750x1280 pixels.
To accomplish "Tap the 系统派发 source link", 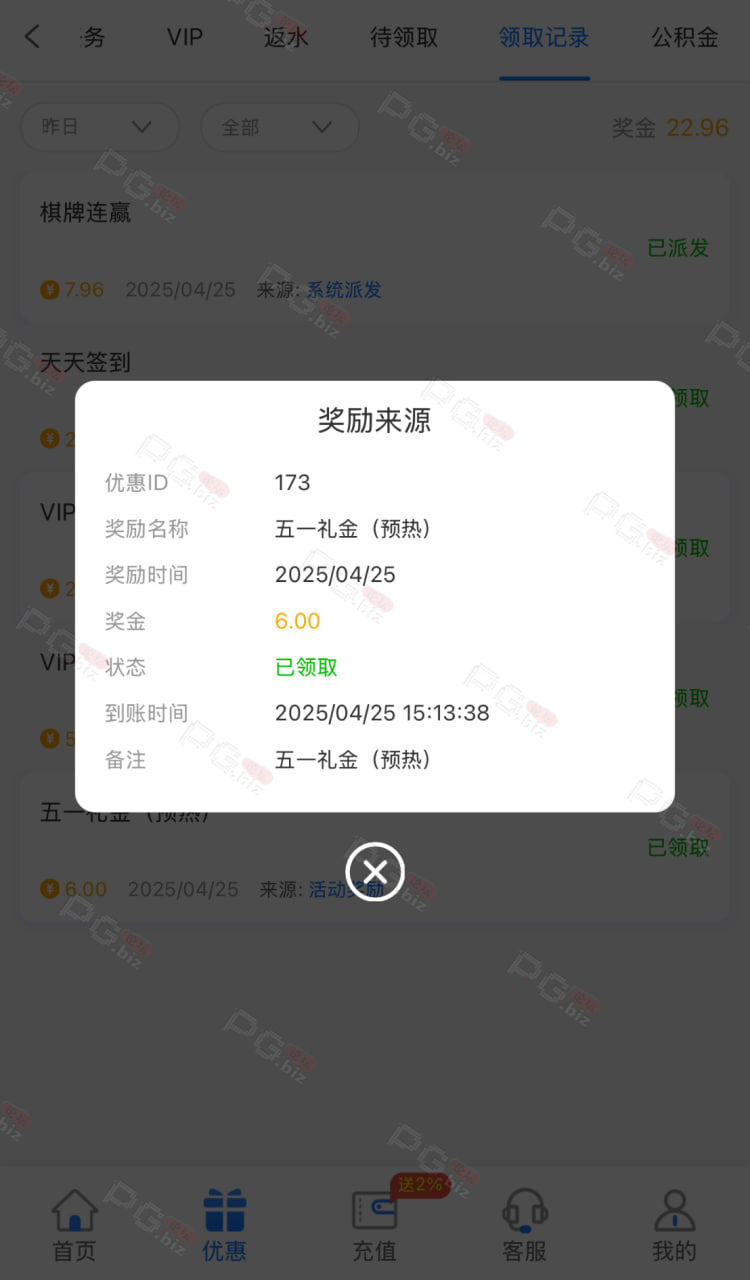I will [344, 290].
